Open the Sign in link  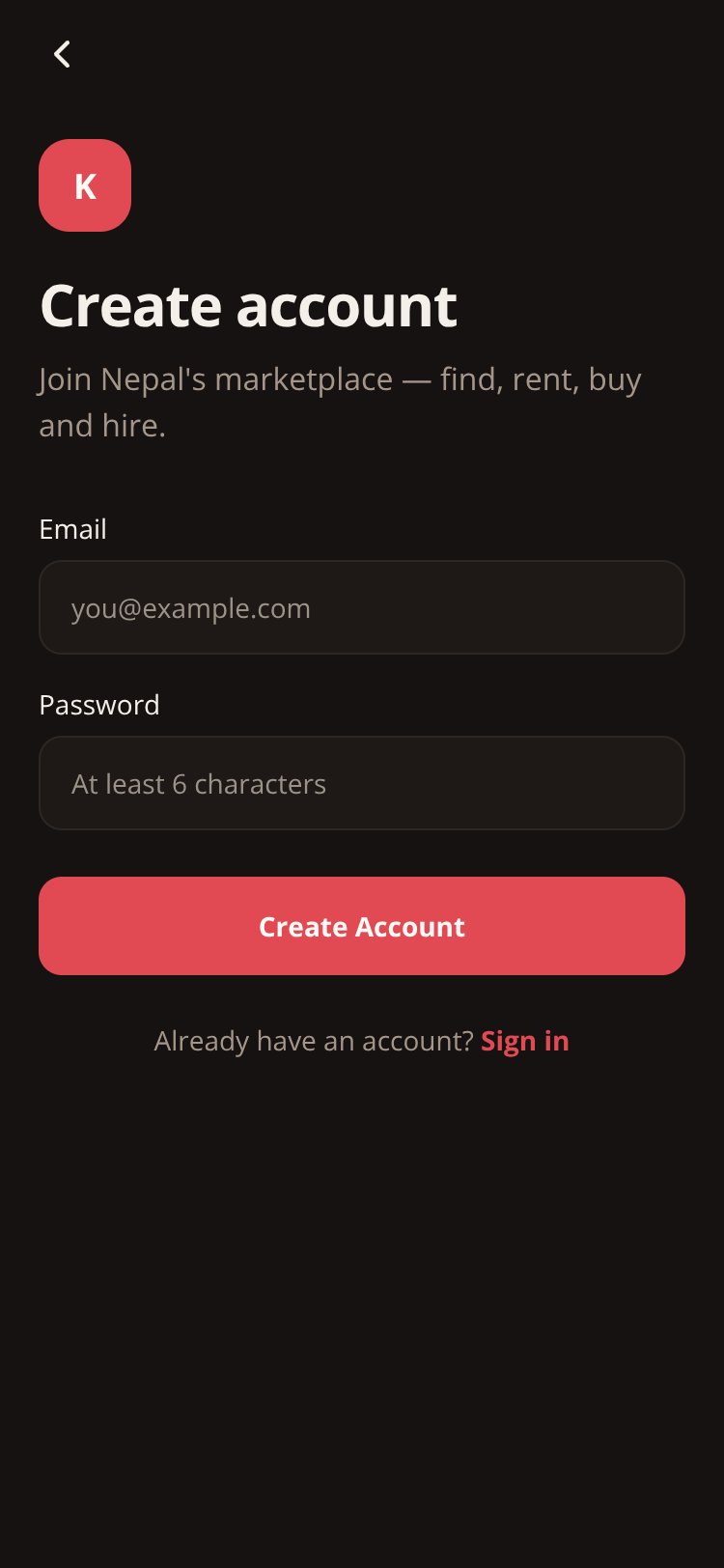525,1041
